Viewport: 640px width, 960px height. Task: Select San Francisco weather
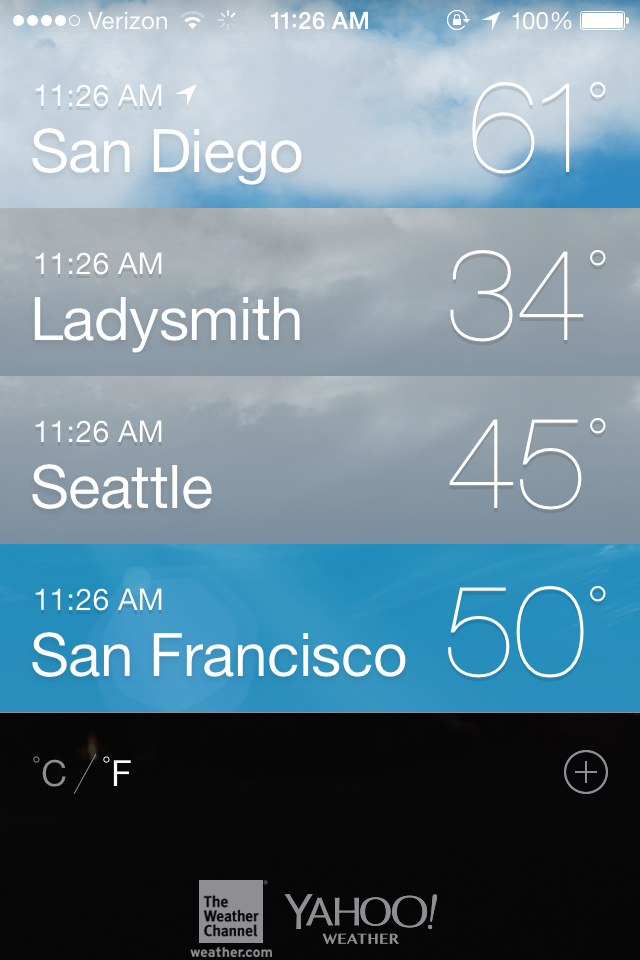pyautogui.click(x=320, y=628)
